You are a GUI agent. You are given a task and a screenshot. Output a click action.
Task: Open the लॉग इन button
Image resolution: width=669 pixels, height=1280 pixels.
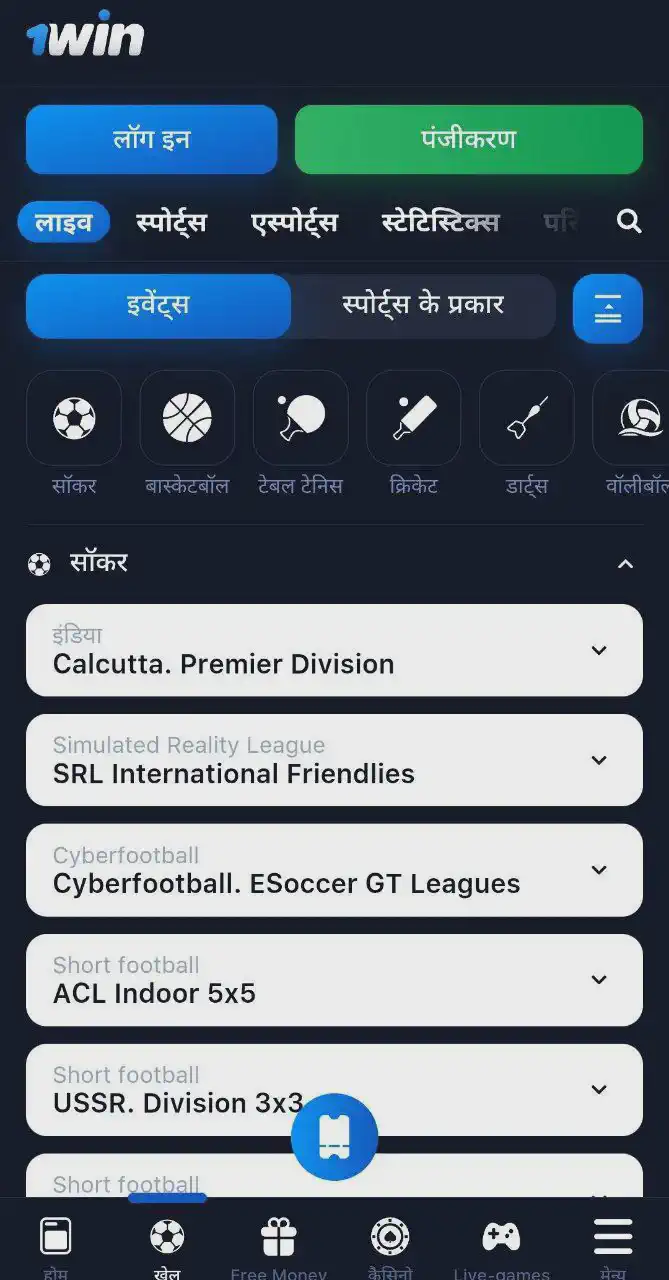151,140
